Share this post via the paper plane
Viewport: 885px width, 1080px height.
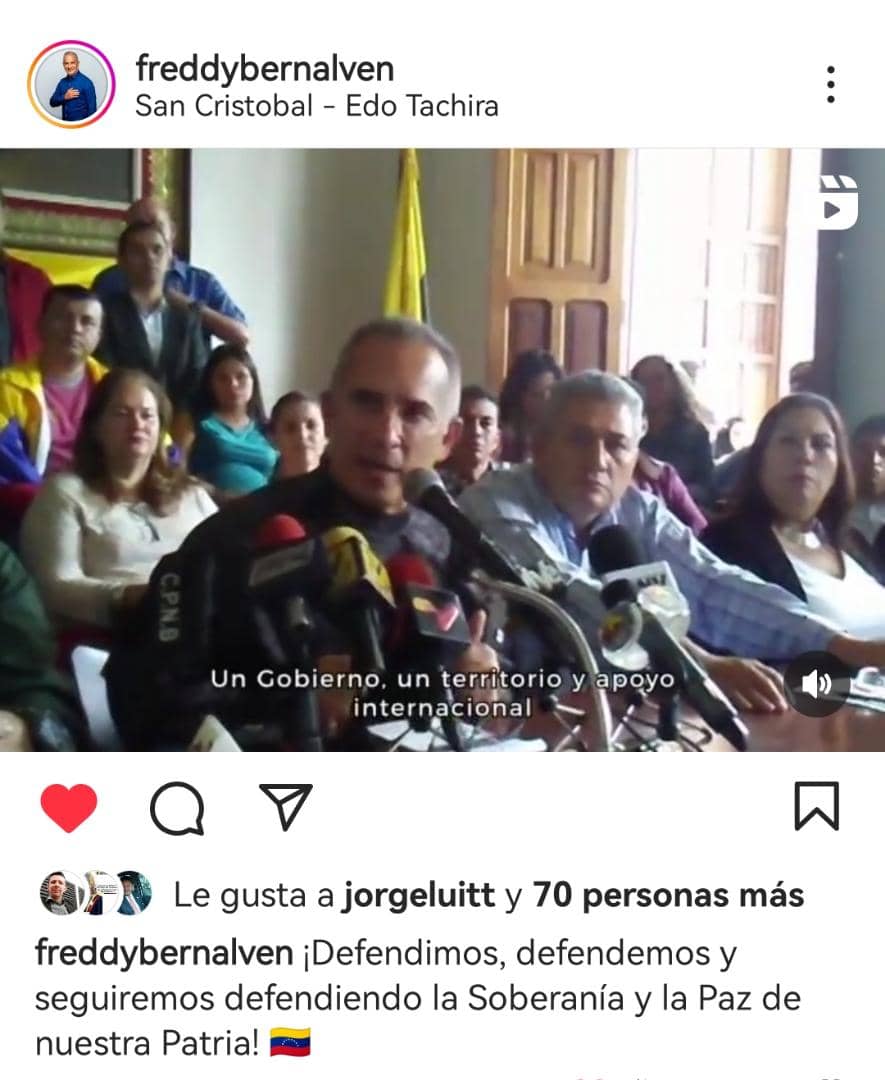pyautogui.click(x=286, y=805)
